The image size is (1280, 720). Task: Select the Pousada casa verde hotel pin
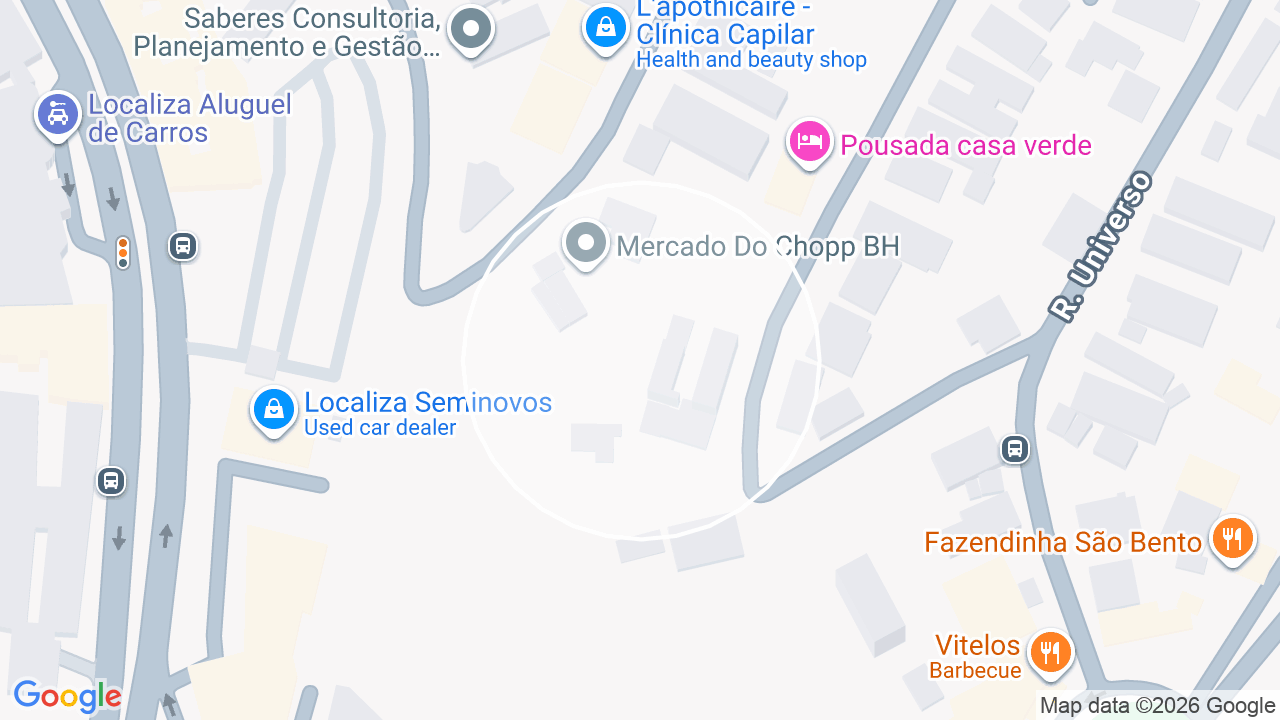pos(810,143)
